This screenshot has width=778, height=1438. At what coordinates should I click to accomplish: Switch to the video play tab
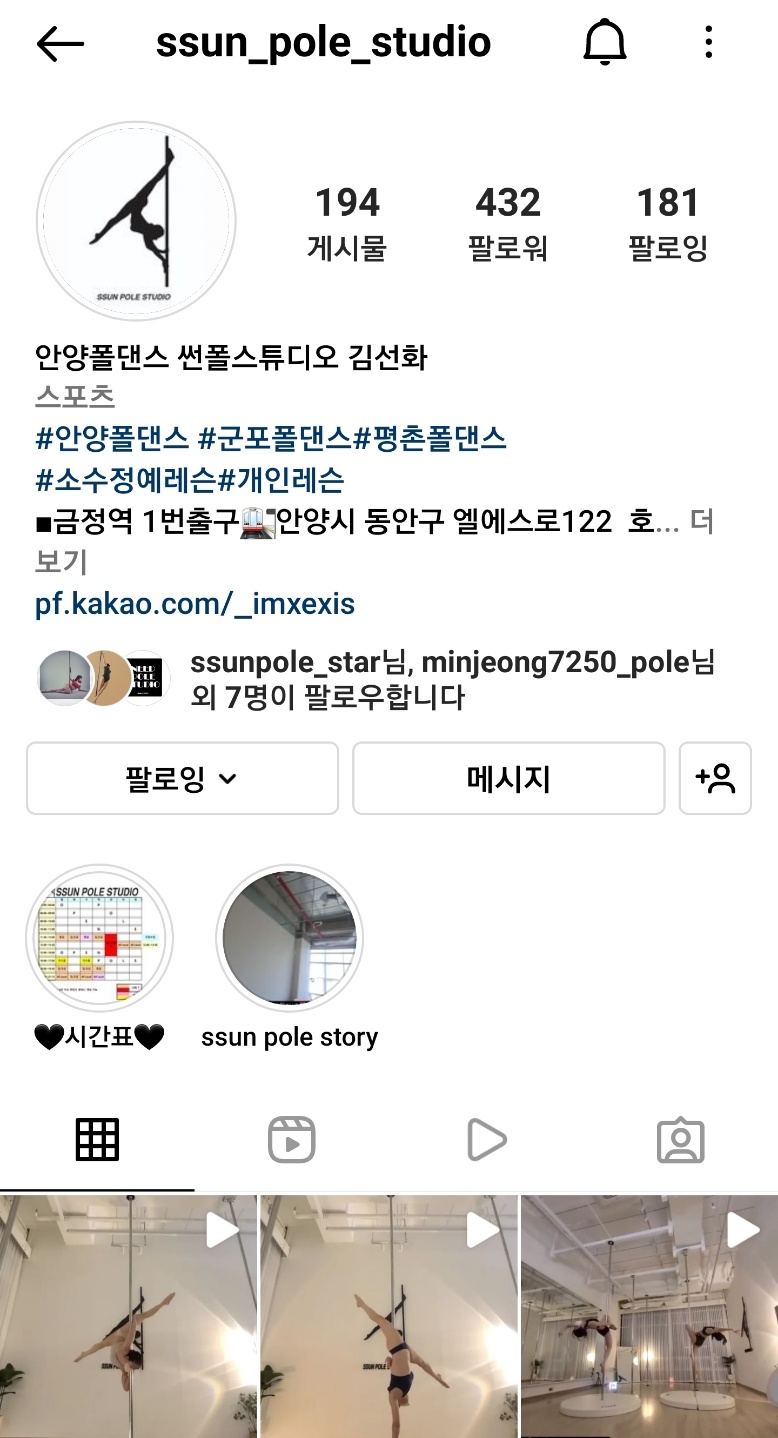[486, 1140]
